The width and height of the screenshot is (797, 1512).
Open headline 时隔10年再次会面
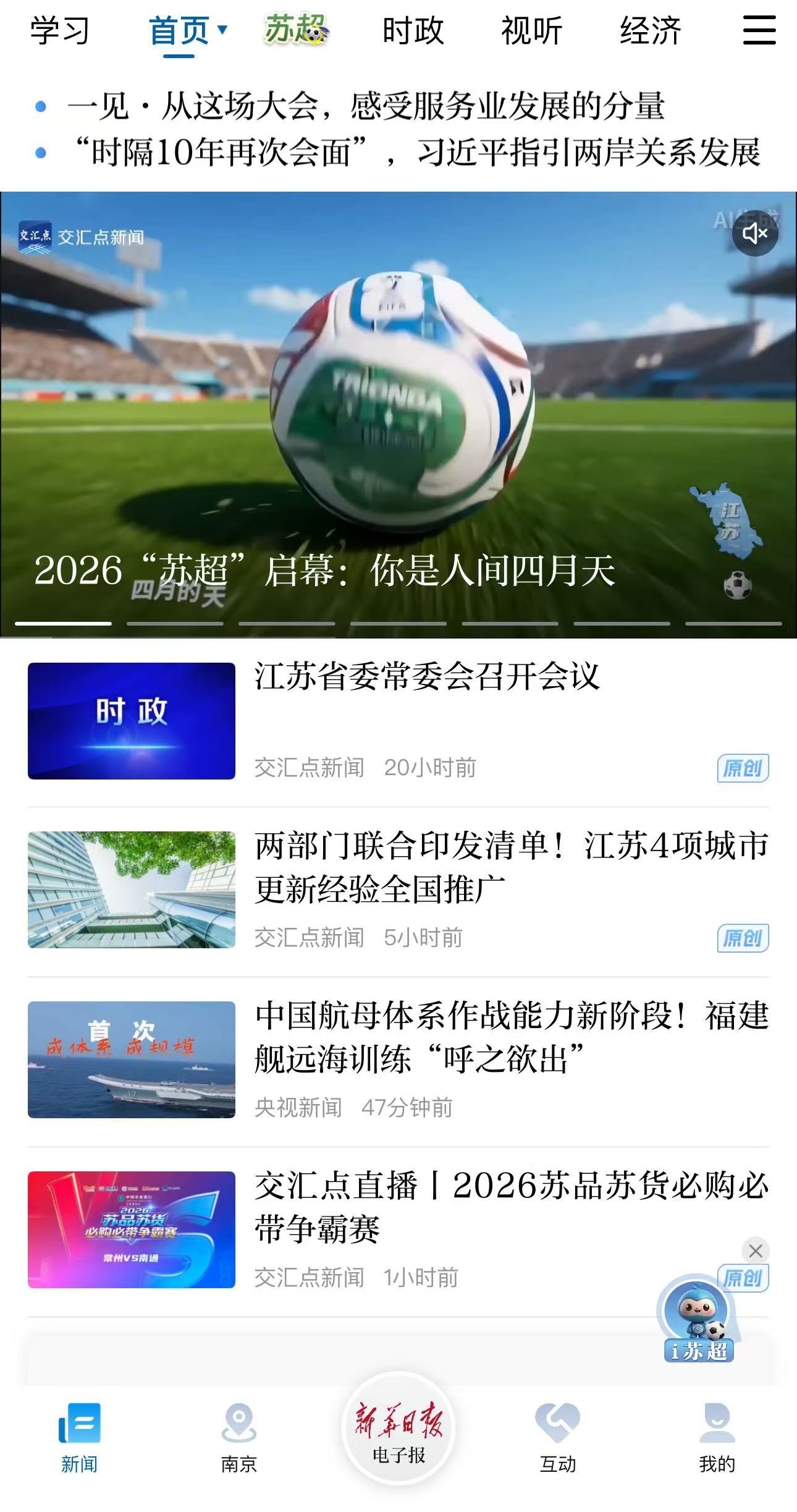415,152
